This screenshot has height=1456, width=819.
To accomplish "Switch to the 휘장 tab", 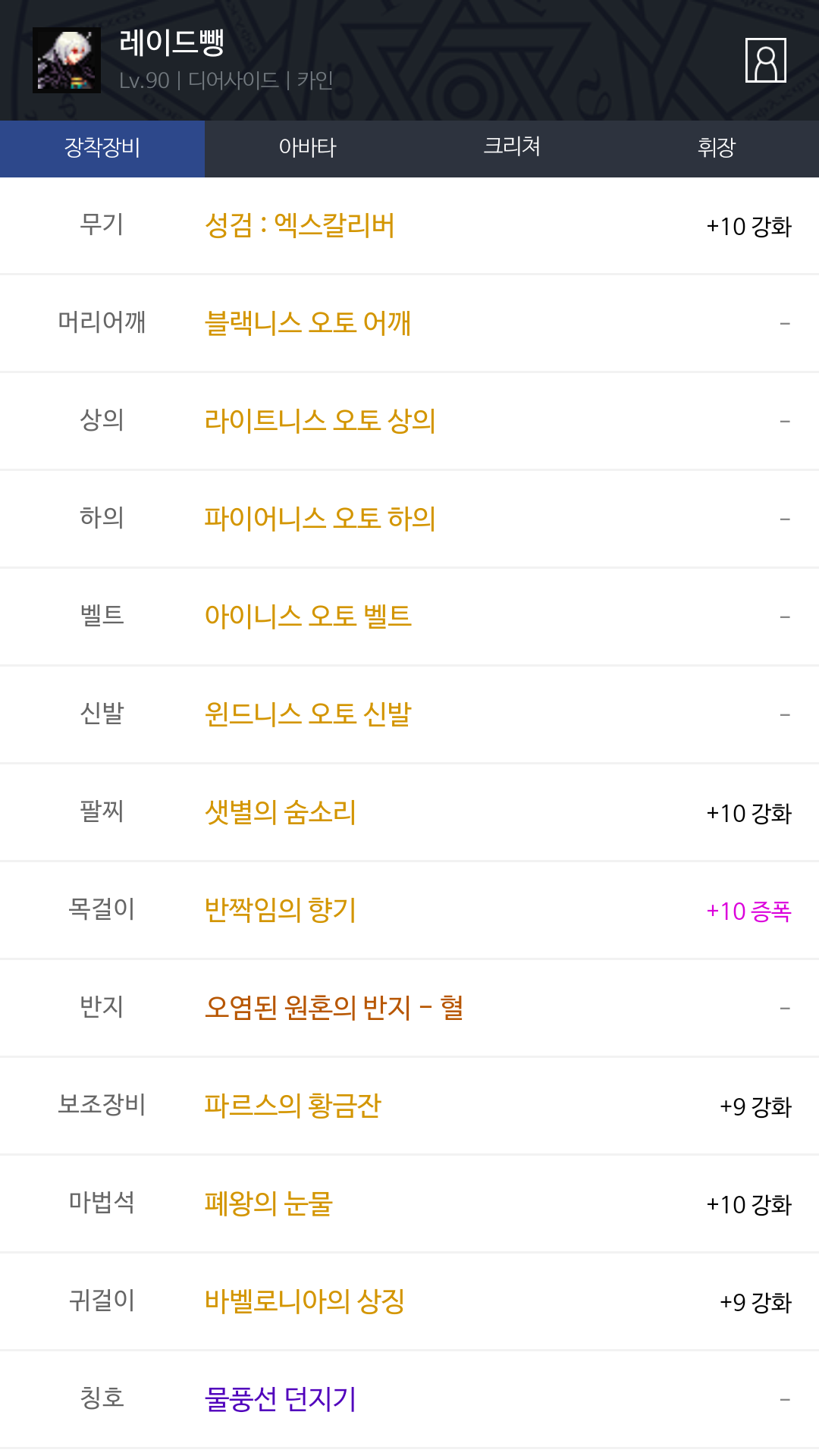I will pyautogui.click(x=717, y=149).
